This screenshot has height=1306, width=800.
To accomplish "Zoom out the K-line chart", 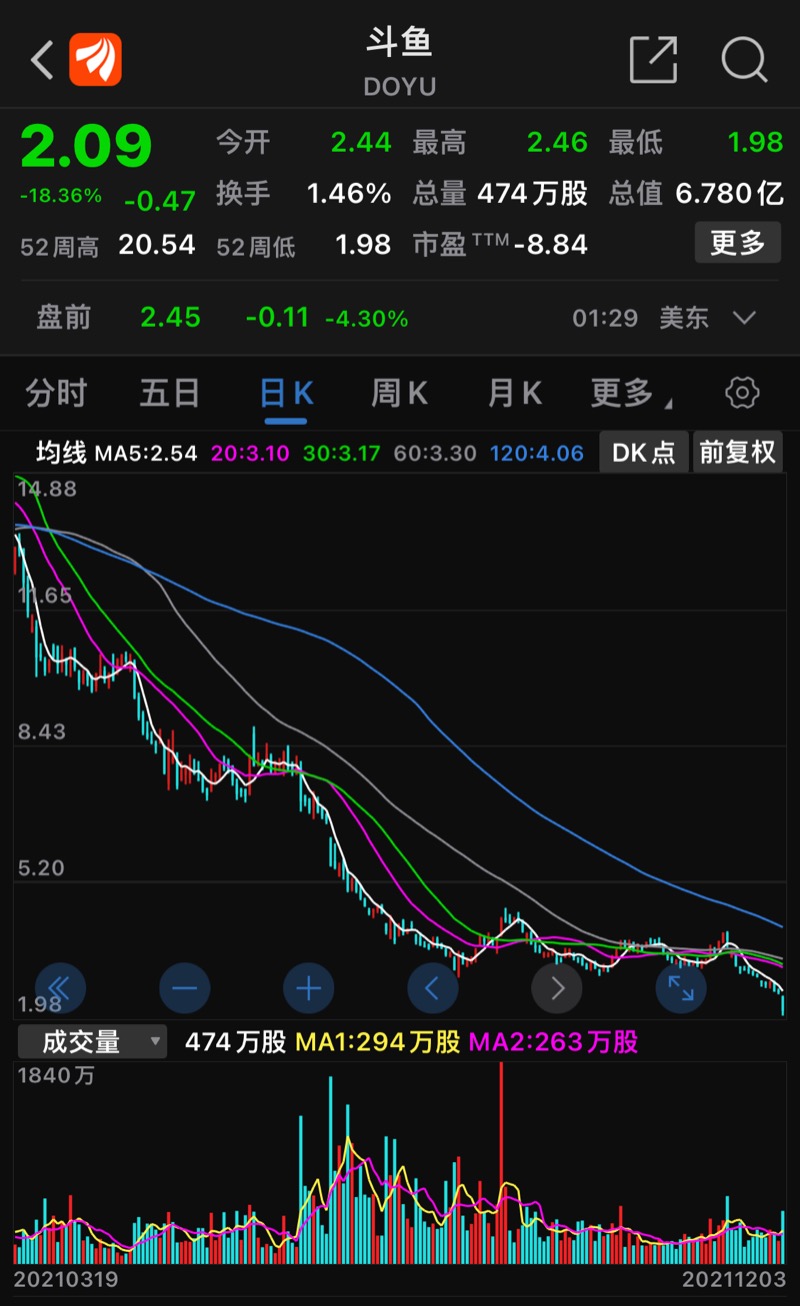I will pos(184,989).
